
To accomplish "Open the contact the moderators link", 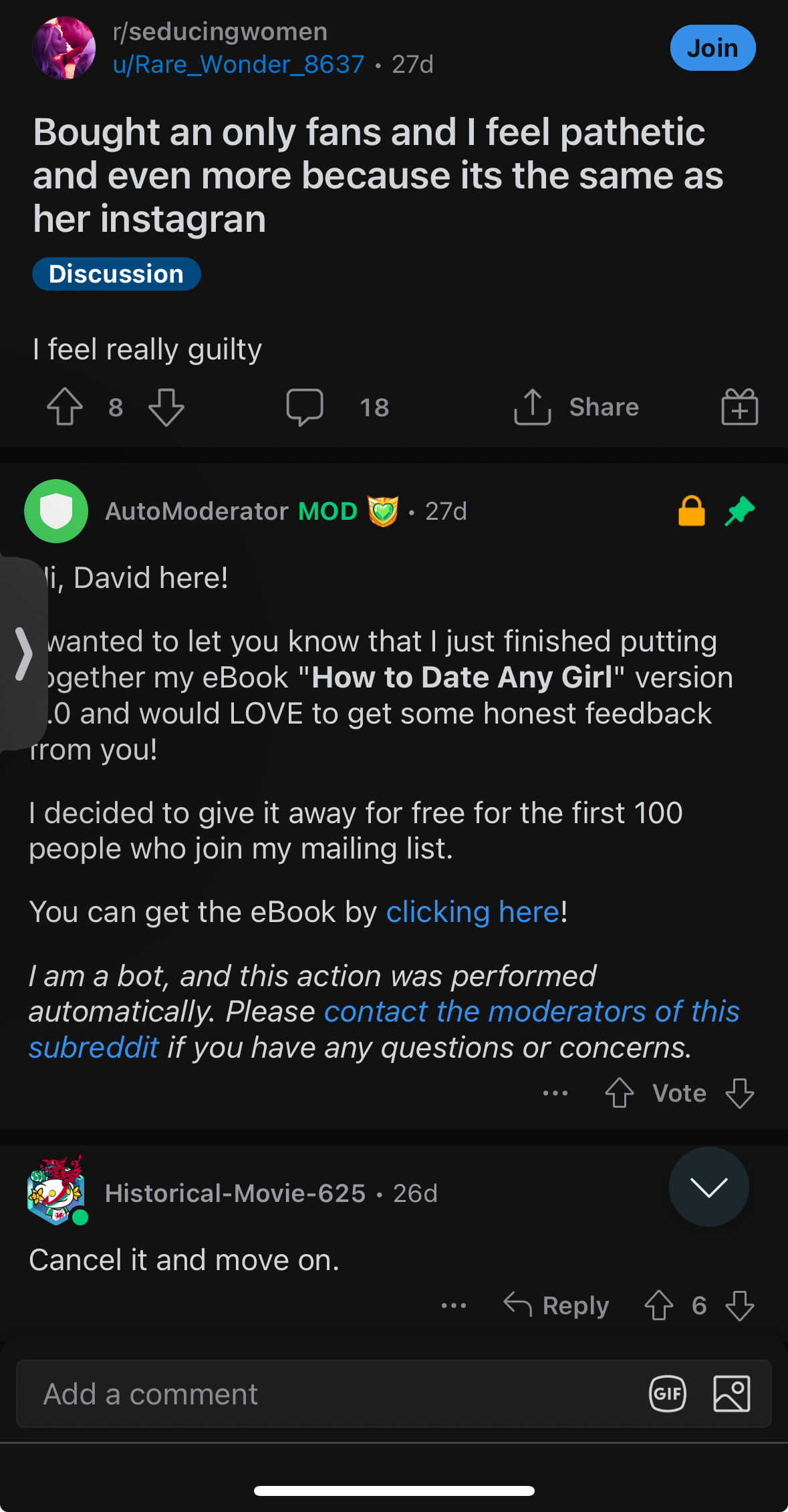I will pos(384,1030).
